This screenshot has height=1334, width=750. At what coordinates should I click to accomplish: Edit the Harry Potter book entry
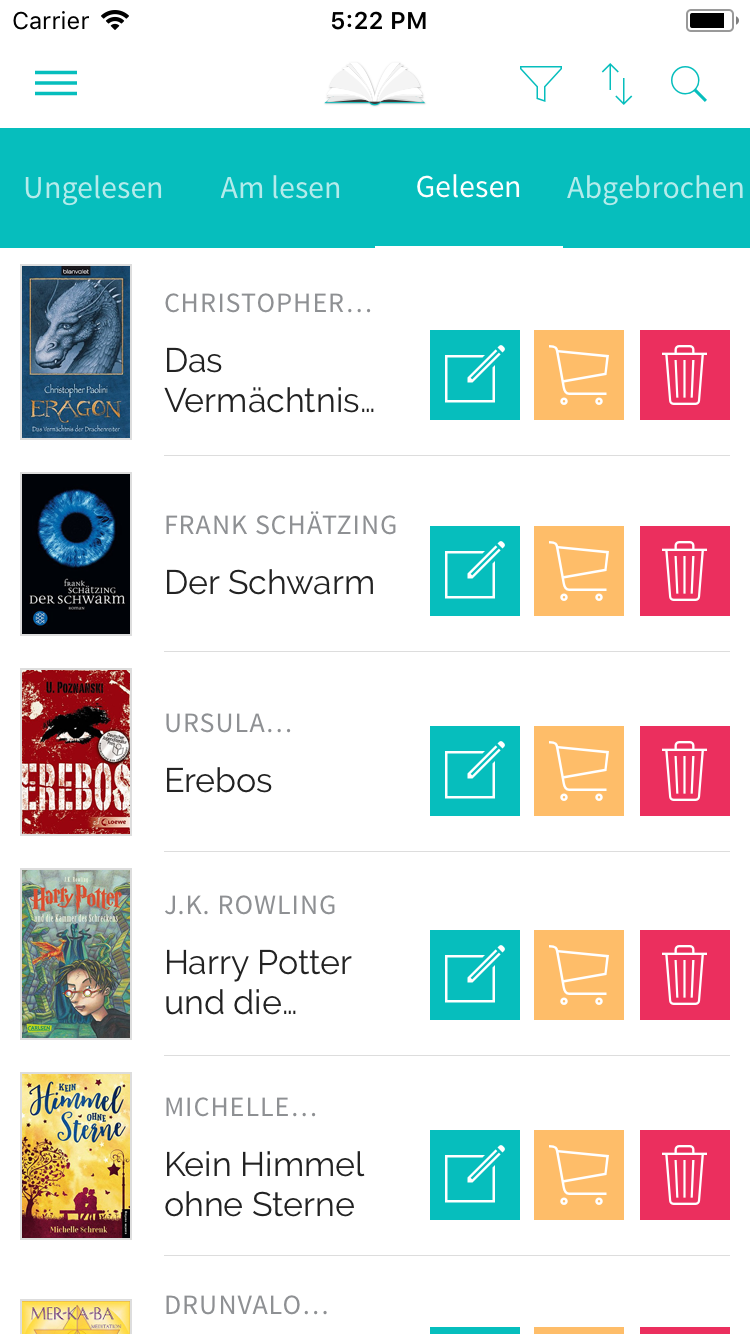click(x=475, y=975)
